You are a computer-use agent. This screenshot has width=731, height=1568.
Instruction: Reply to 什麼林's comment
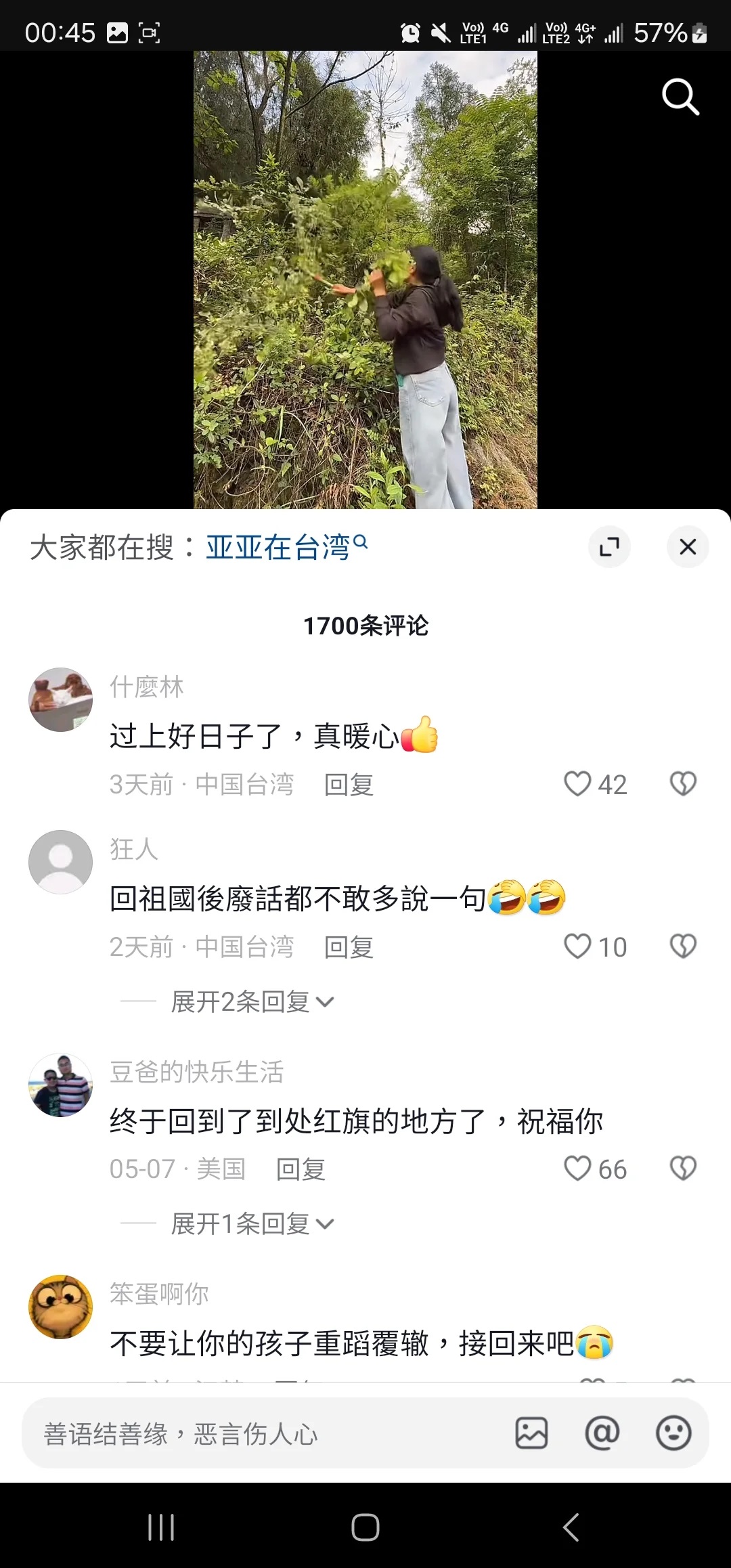point(349,785)
